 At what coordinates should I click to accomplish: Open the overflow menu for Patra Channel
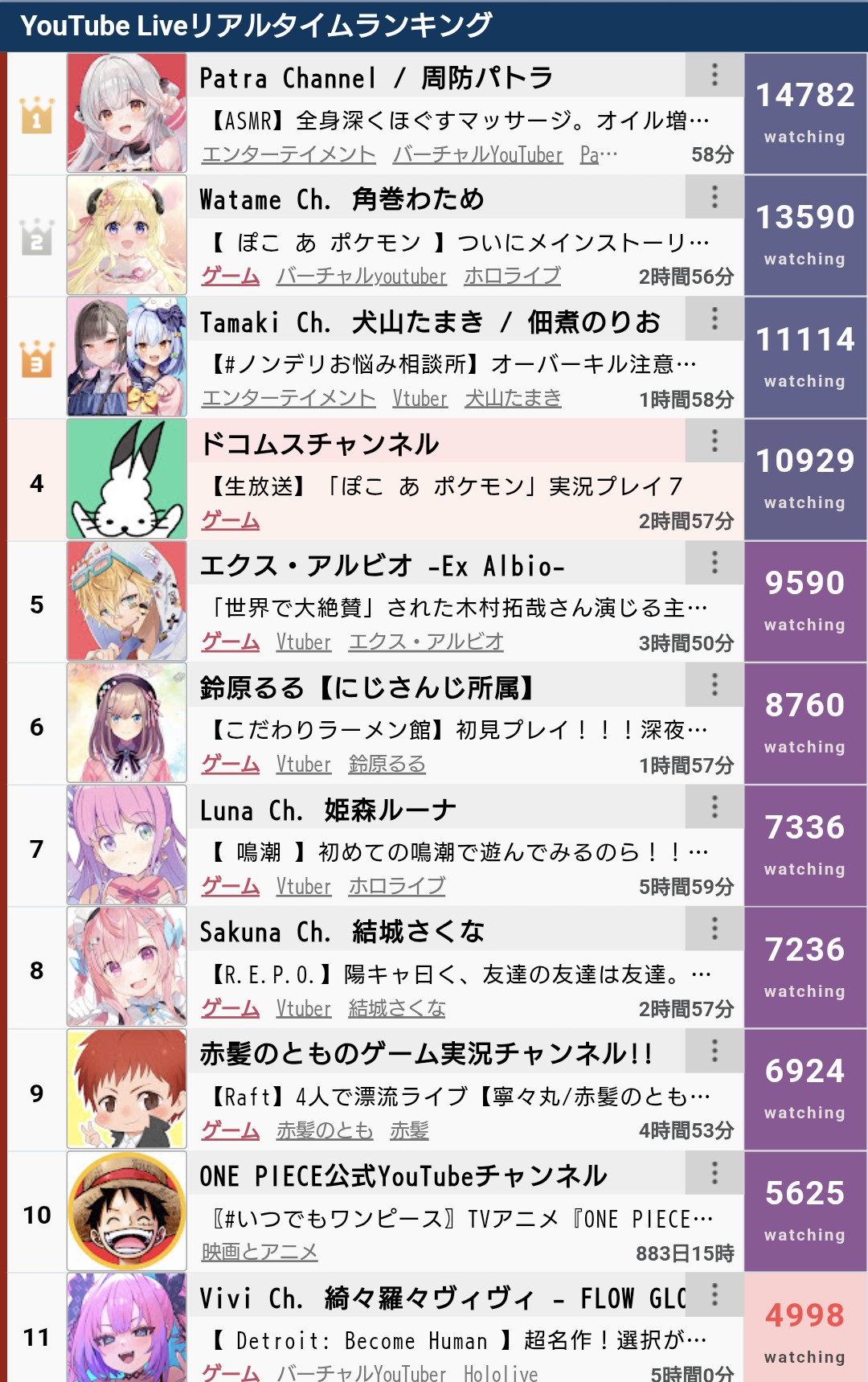[714, 76]
